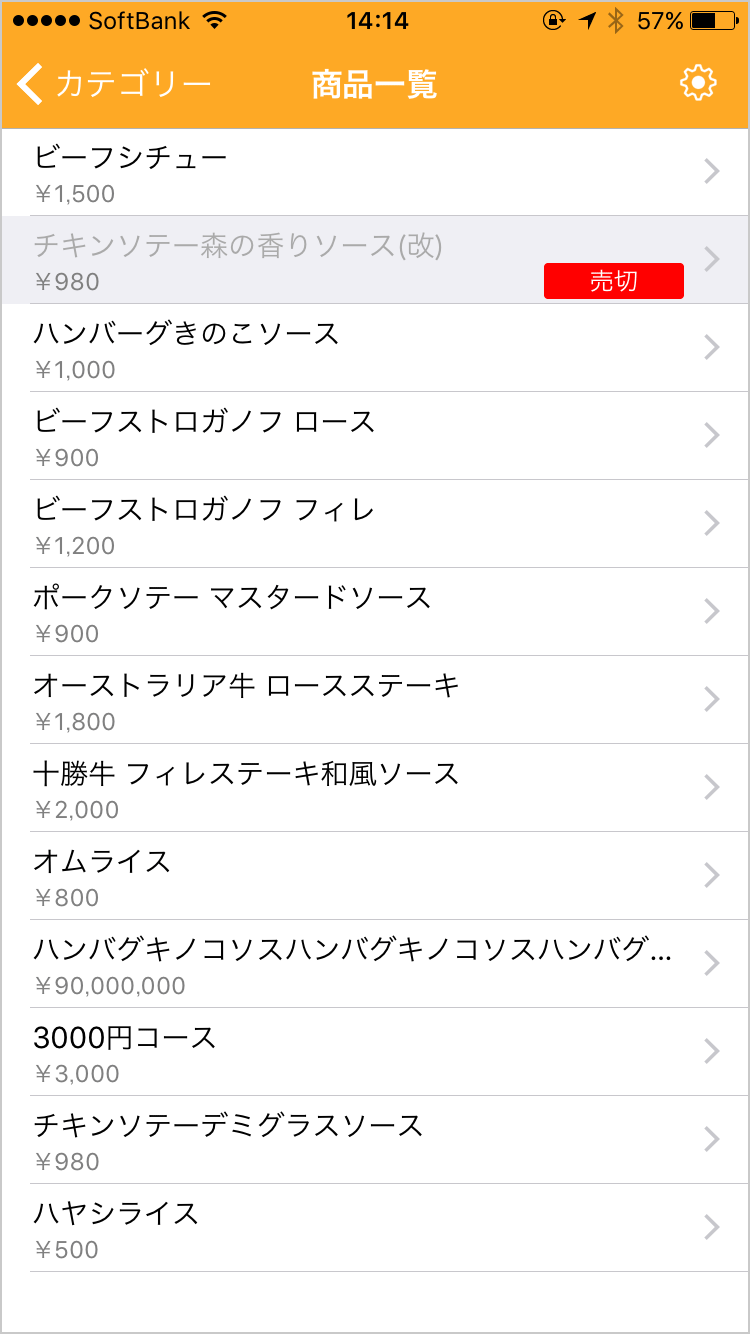Open the settings gear
Image resolution: width=750 pixels, height=1334 pixels.
[x=698, y=83]
